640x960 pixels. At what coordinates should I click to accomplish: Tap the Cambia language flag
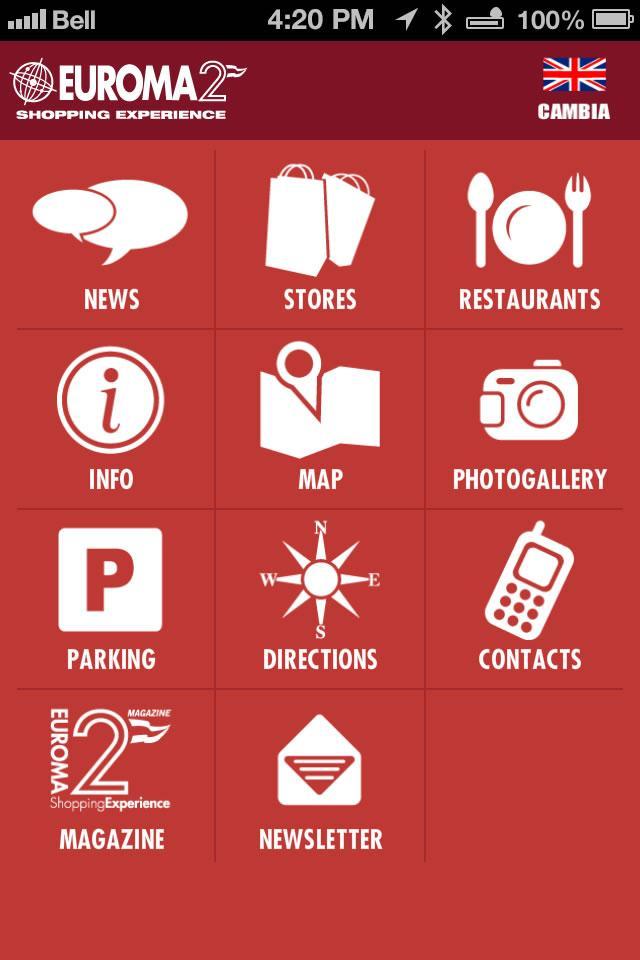pos(574,89)
